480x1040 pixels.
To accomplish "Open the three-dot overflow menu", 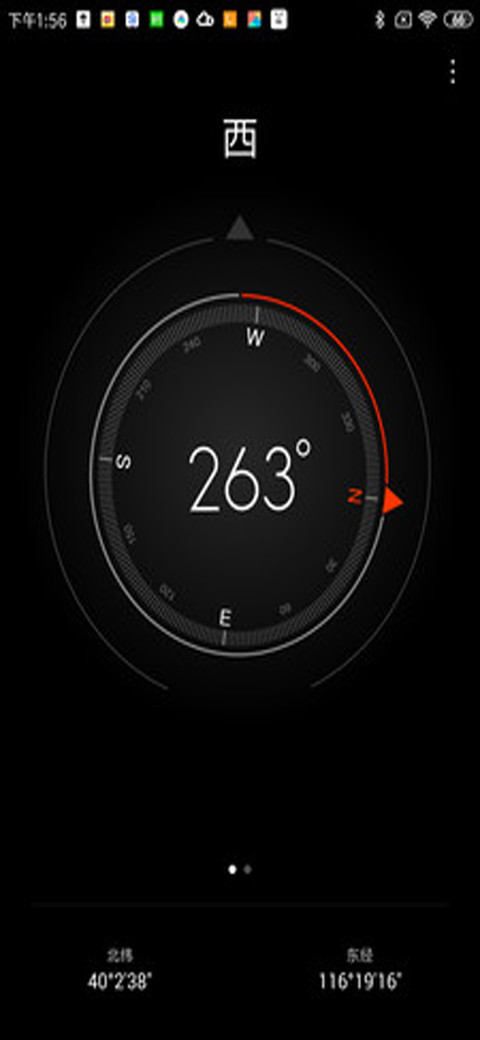I will [x=453, y=72].
